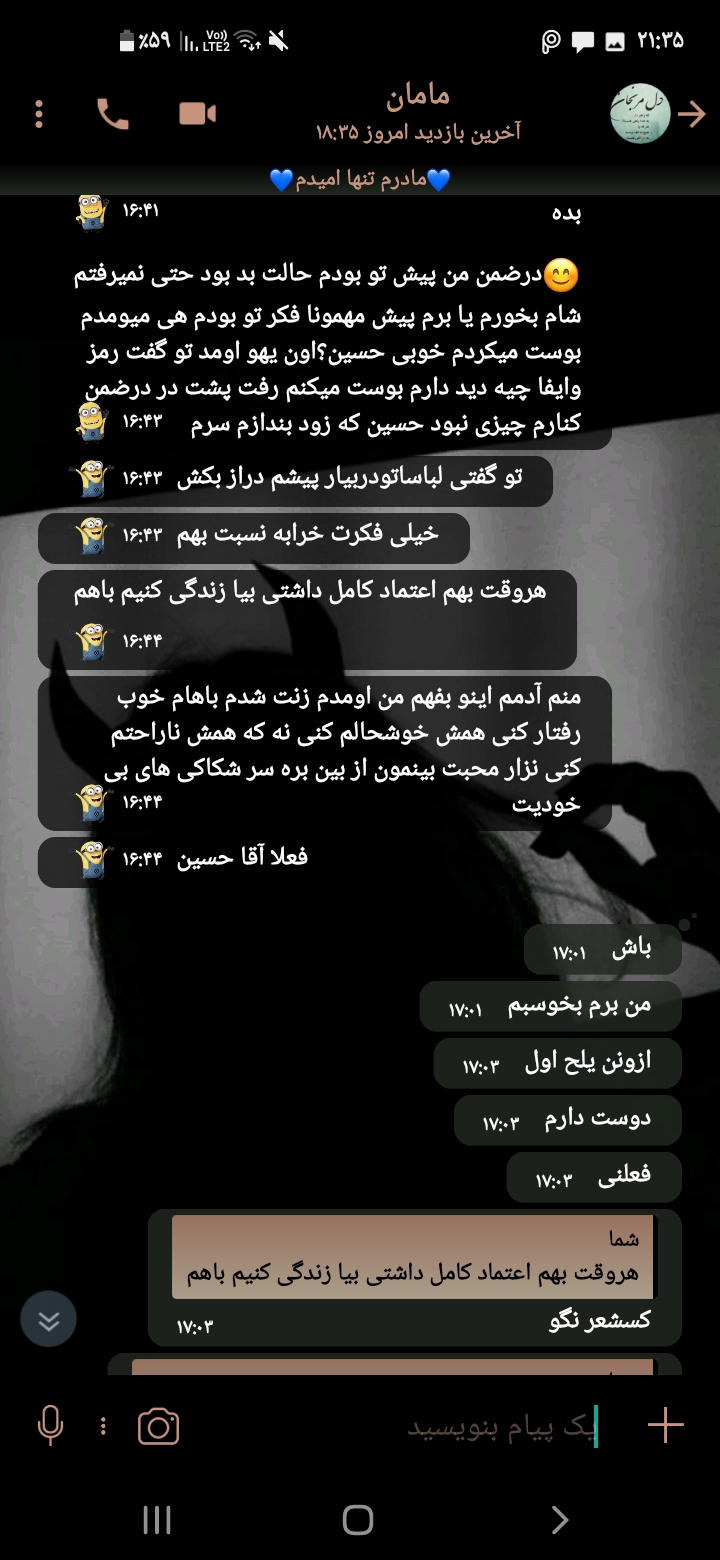Record a voice message with the microphone
The image size is (720, 1560).
click(50, 1425)
